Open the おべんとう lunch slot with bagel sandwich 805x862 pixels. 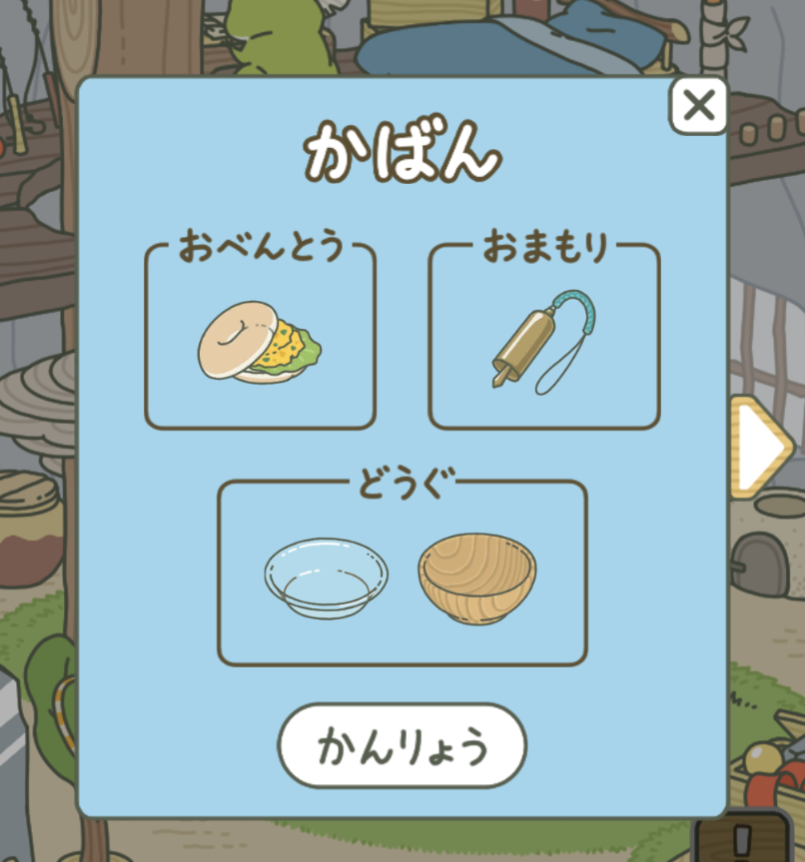coord(260,340)
